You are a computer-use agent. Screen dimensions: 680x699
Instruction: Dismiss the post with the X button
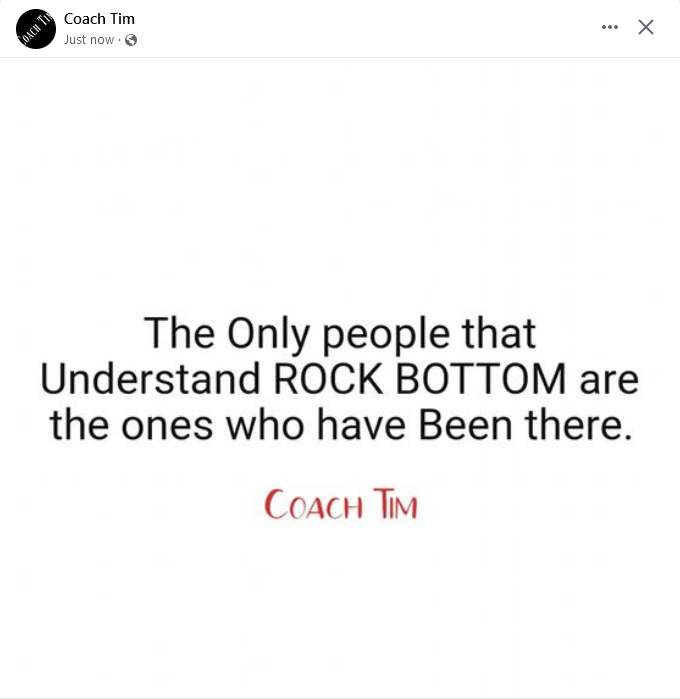[x=646, y=27]
